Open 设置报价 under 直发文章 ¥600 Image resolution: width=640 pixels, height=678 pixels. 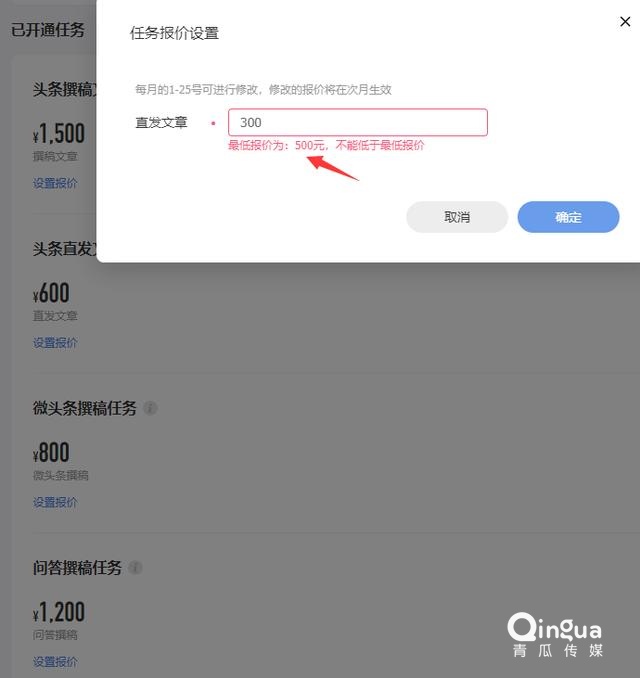[55, 342]
